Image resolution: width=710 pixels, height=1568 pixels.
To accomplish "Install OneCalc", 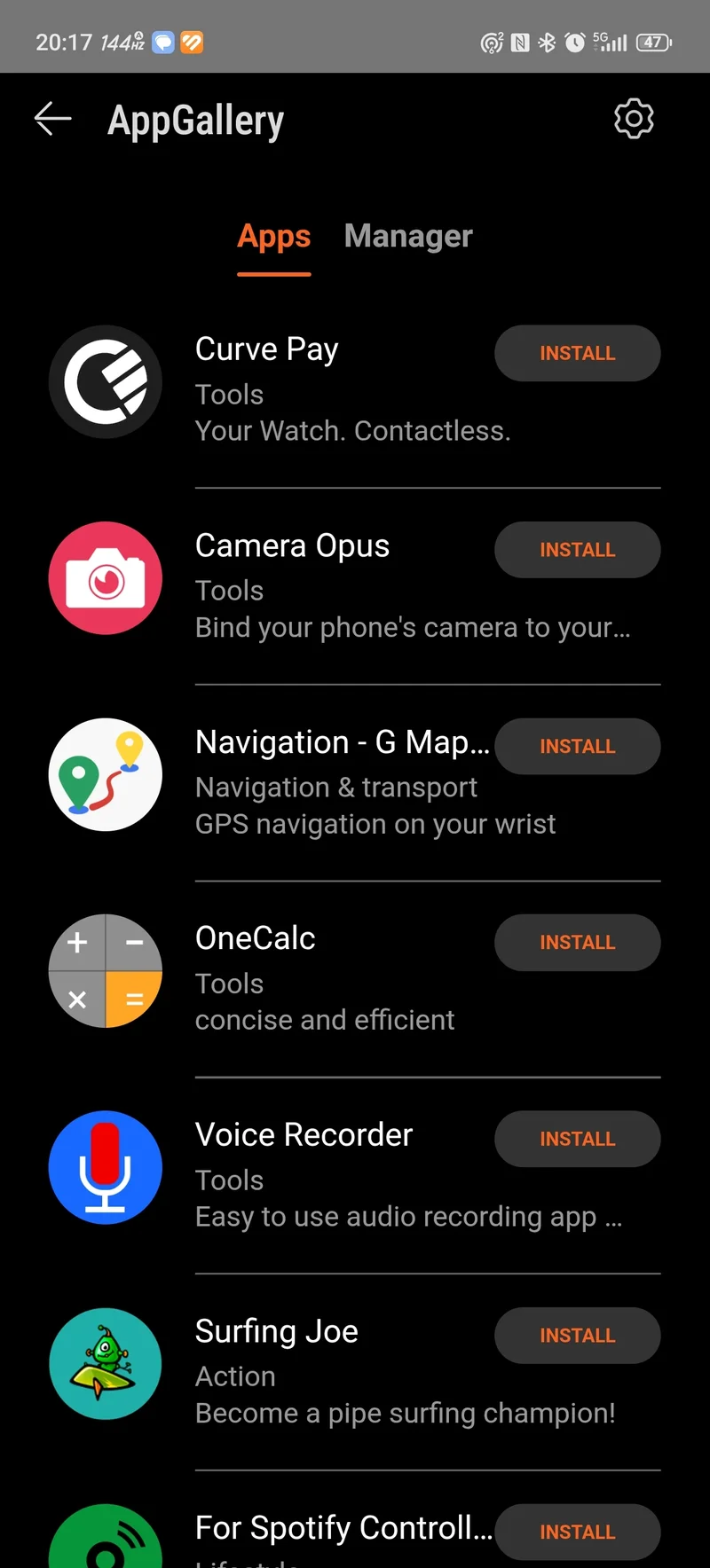I will (577, 942).
